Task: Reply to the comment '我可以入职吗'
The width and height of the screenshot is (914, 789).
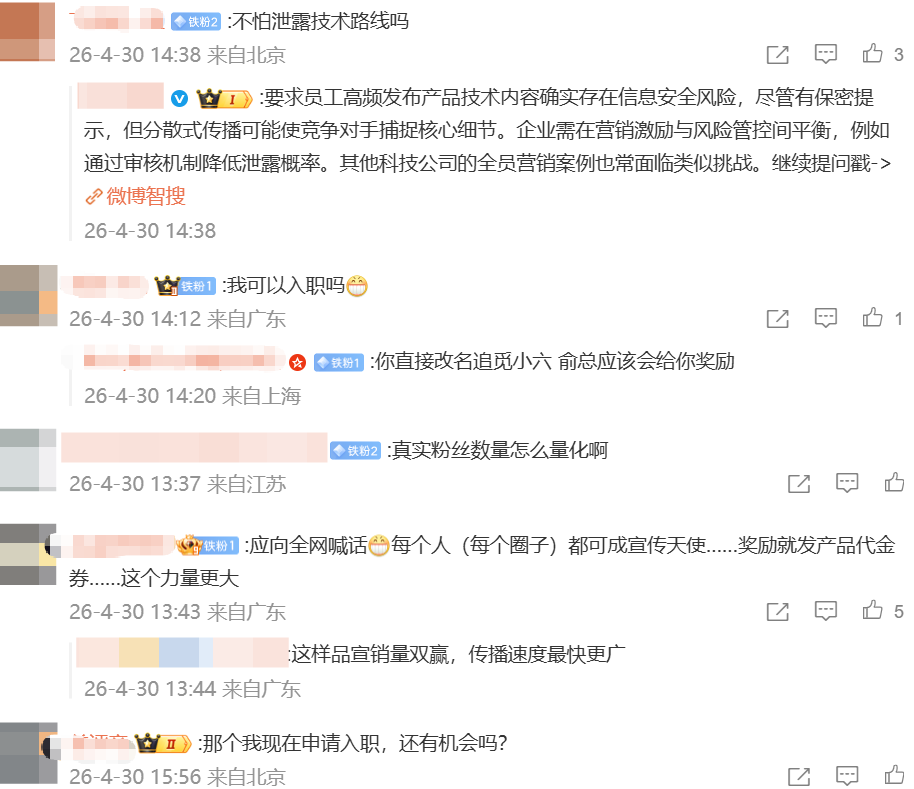Action: [825, 318]
